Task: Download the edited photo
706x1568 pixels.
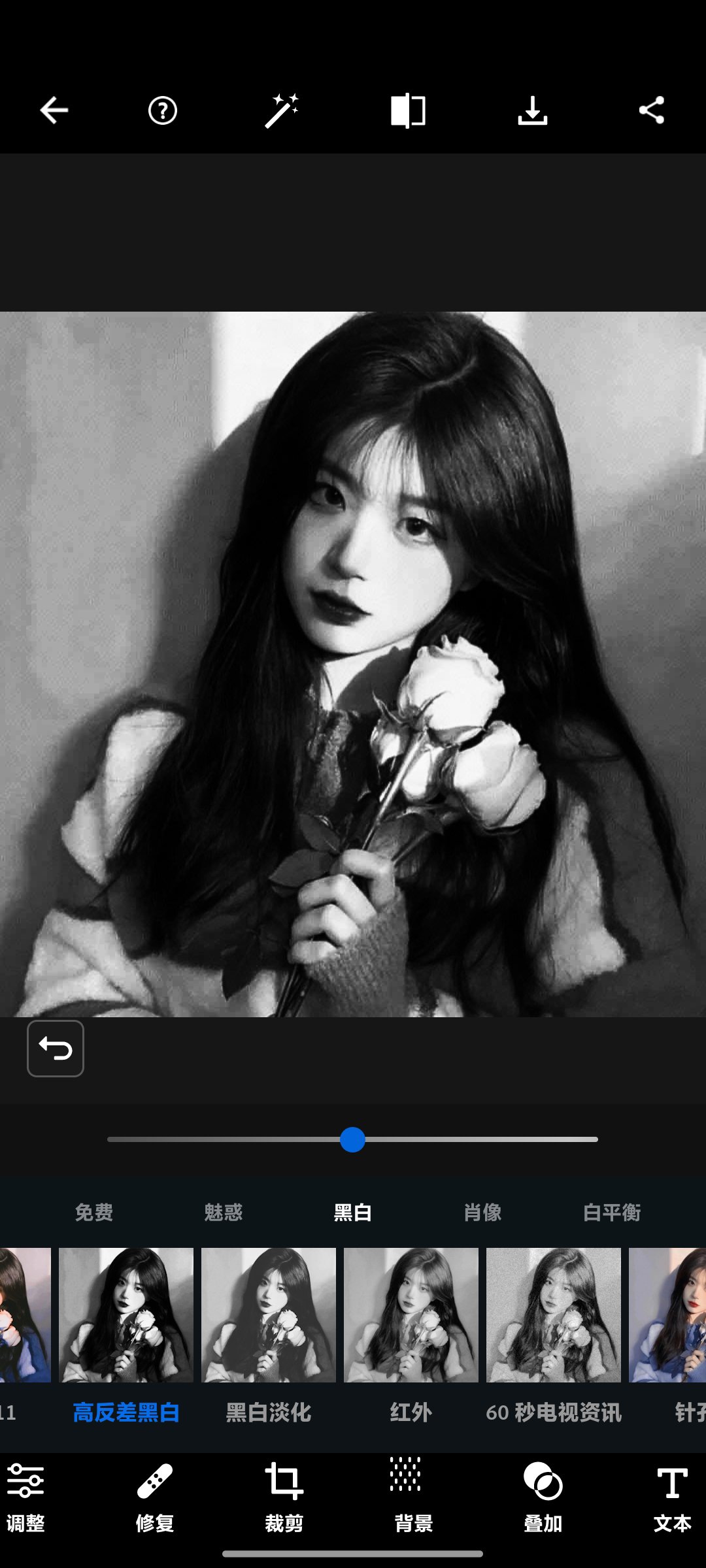Action: pyautogui.click(x=532, y=110)
